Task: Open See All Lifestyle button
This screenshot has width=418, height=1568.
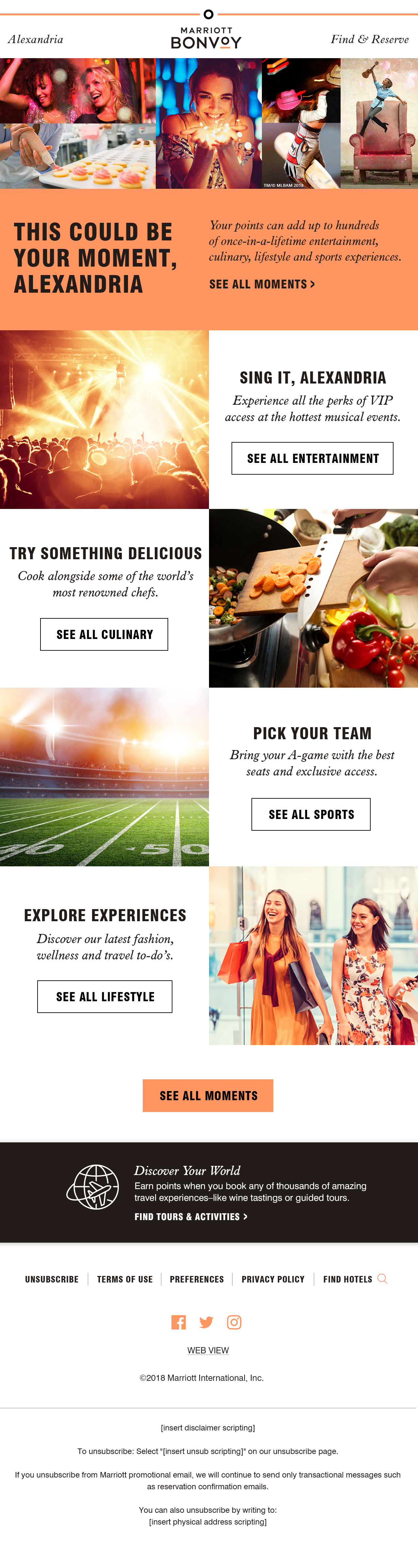Action: [x=104, y=996]
